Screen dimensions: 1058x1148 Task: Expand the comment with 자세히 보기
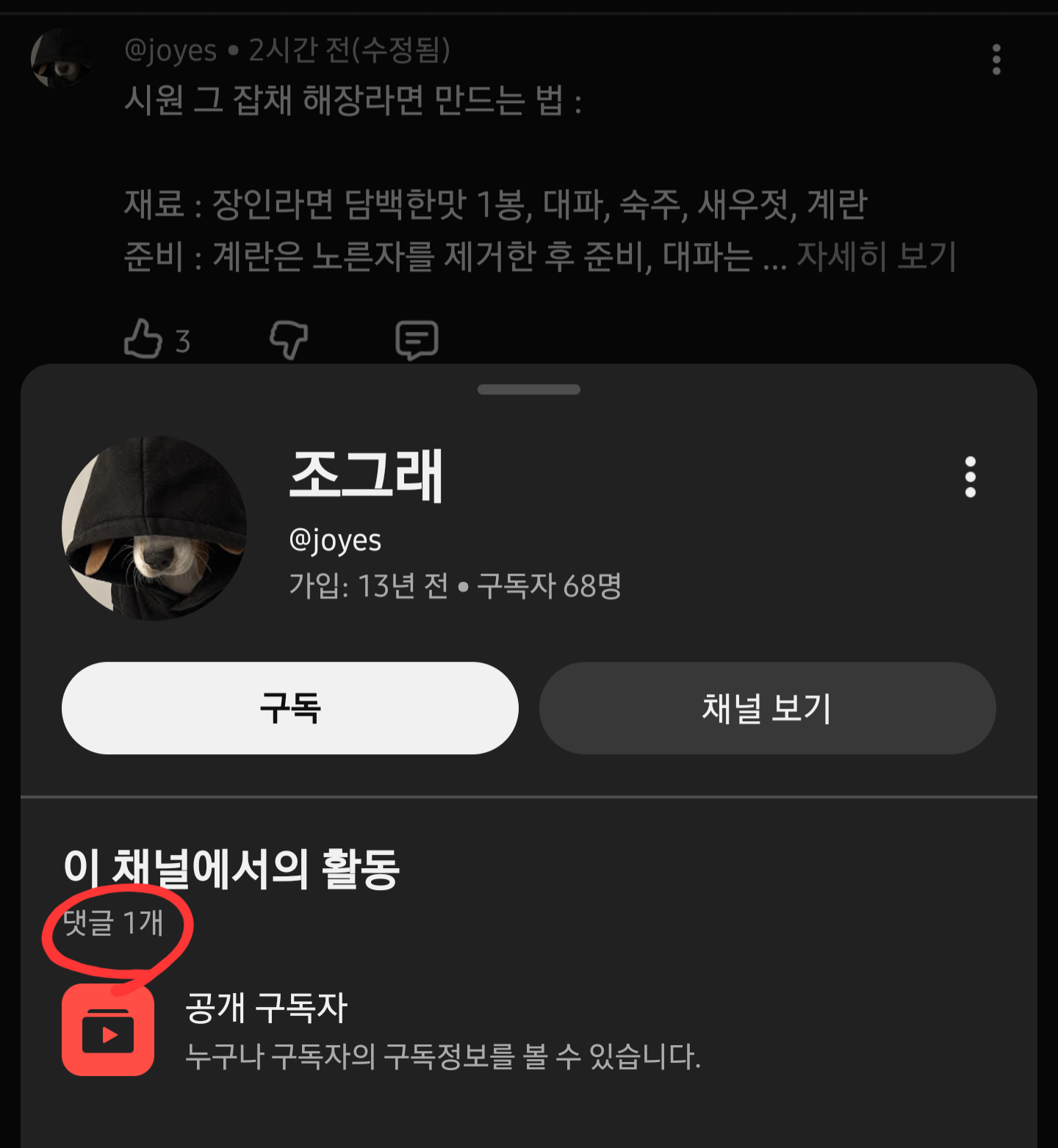(x=876, y=256)
